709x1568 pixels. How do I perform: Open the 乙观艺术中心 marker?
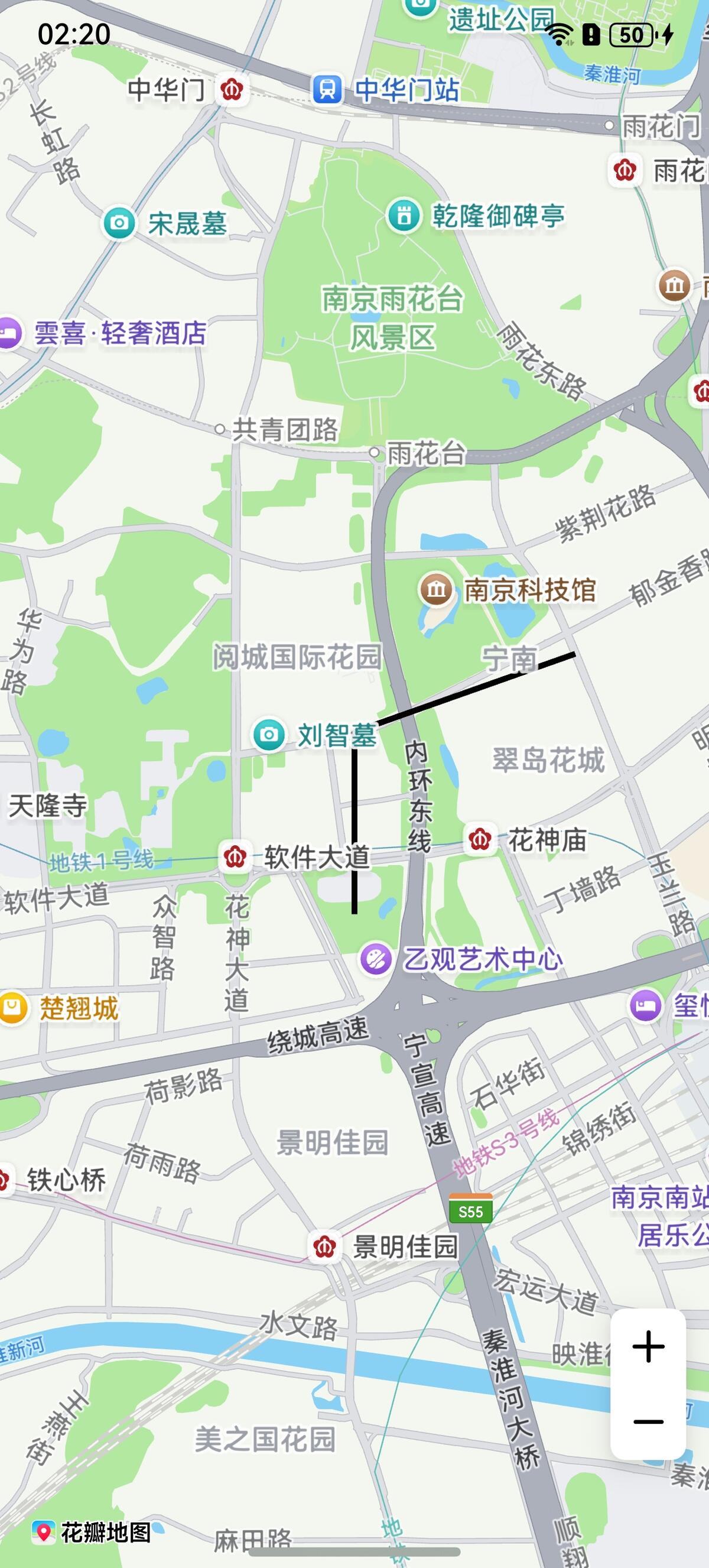pos(376,960)
